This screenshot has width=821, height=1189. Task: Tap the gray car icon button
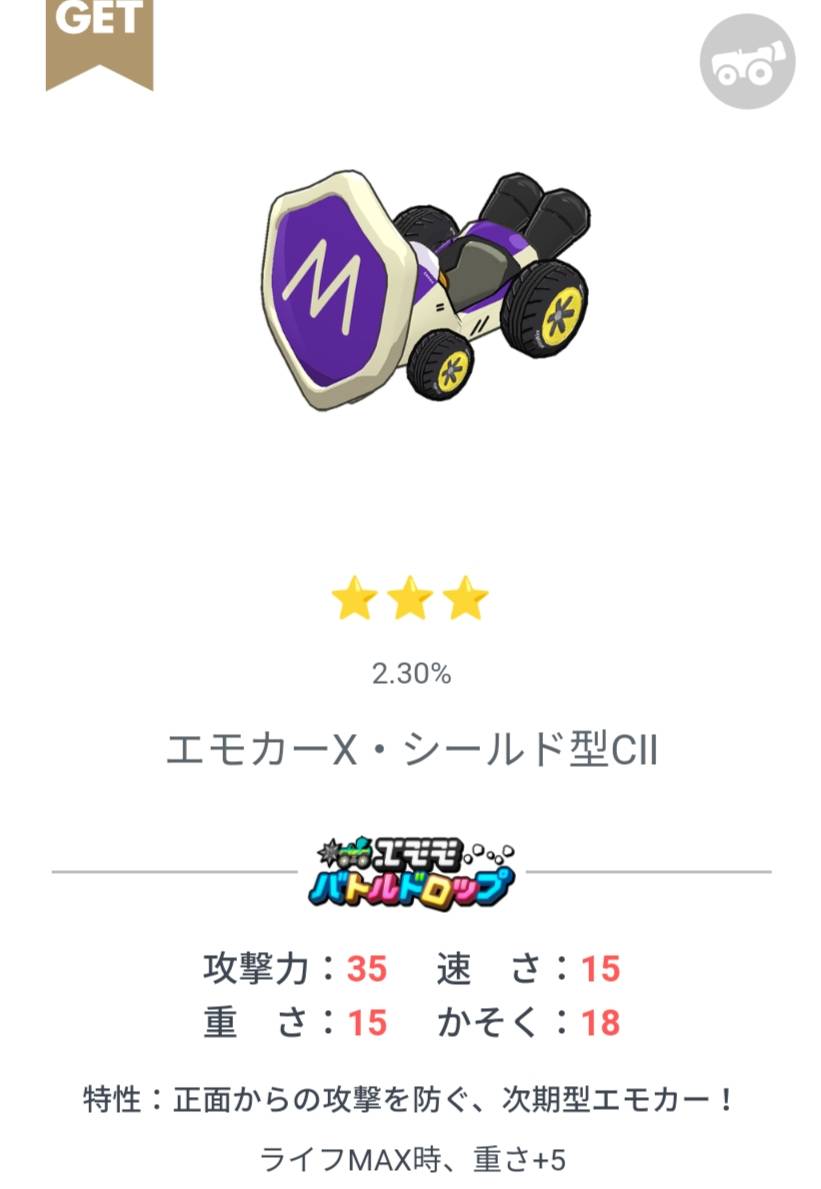[x=746, y=61]
